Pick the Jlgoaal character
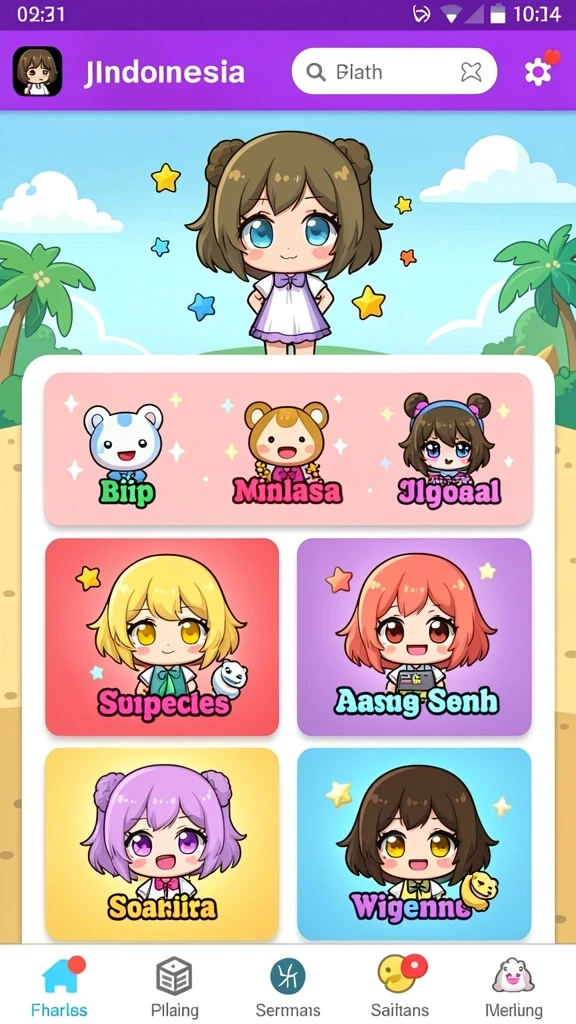This screenshot has height=1024, width=576. click(448, 451)
